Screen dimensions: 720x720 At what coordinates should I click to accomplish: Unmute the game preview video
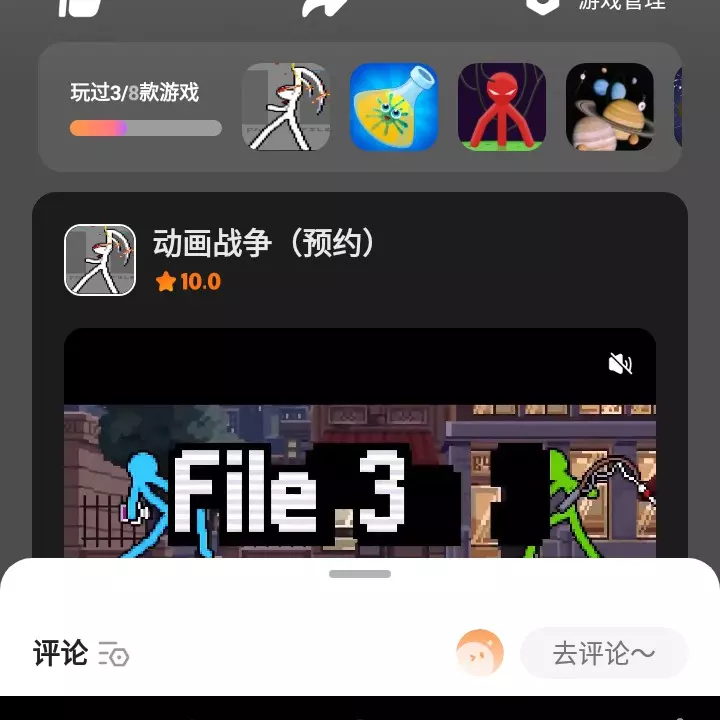tap(621, 364)
